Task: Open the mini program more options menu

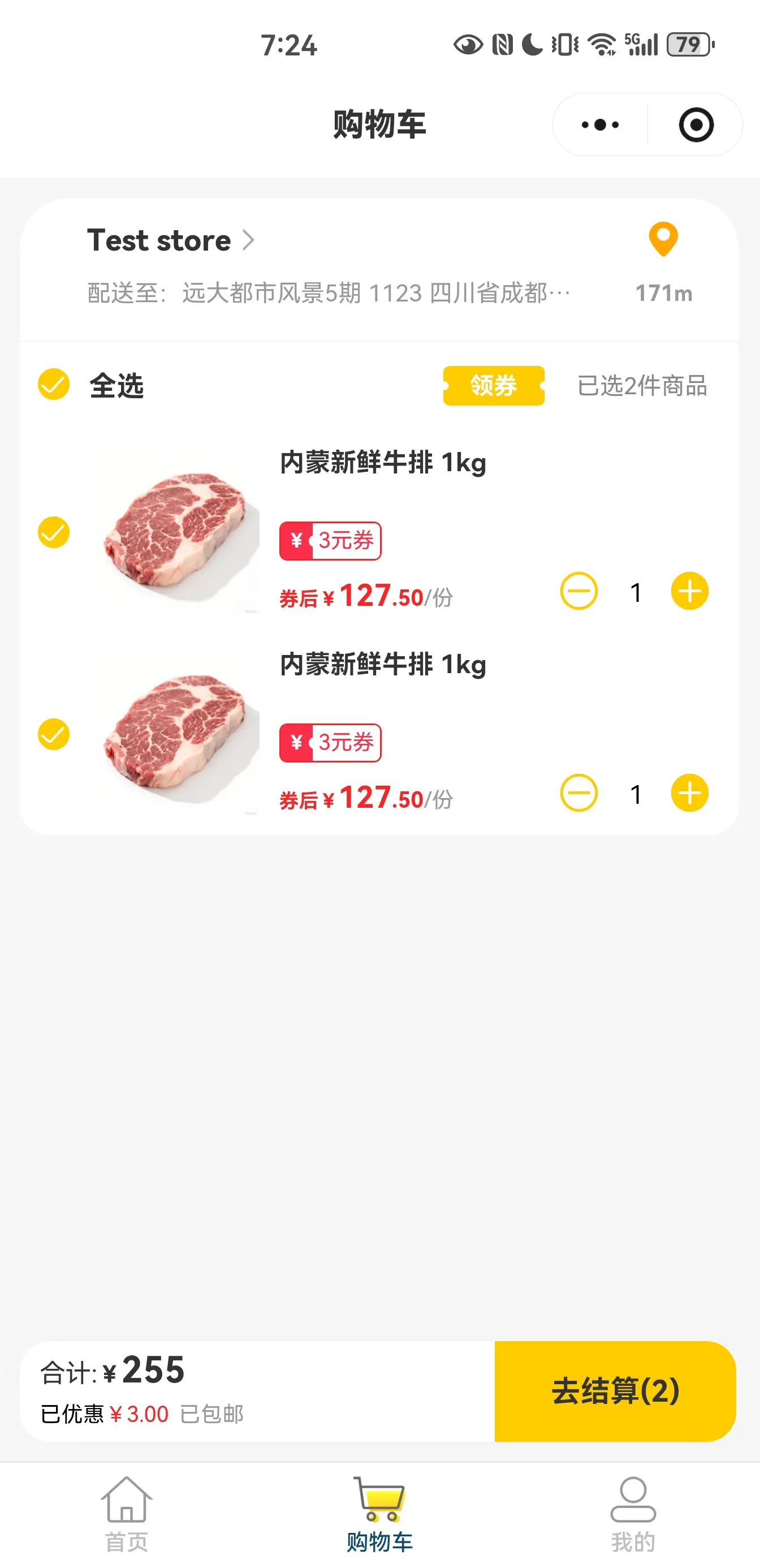Action: [x=600, y=125]
